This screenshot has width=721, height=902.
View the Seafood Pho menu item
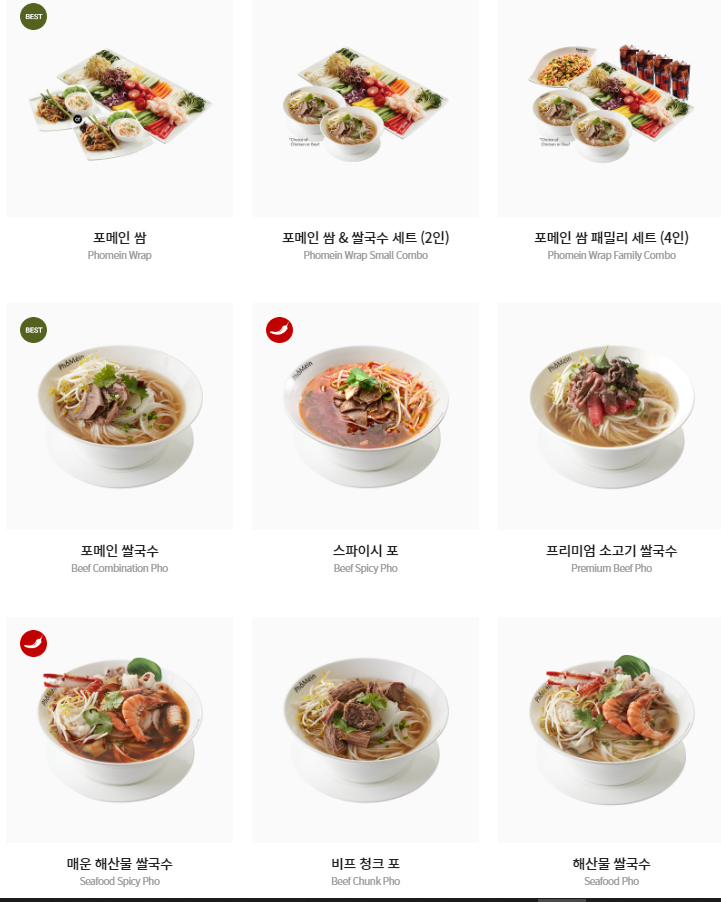611,728
